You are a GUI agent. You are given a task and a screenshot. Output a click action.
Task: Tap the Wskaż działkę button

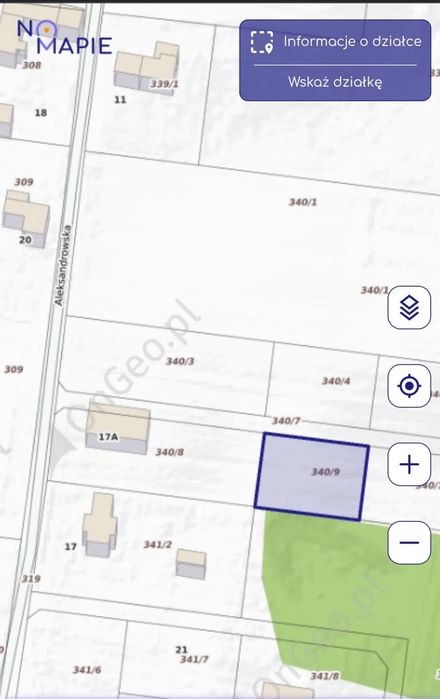[335, 82]
